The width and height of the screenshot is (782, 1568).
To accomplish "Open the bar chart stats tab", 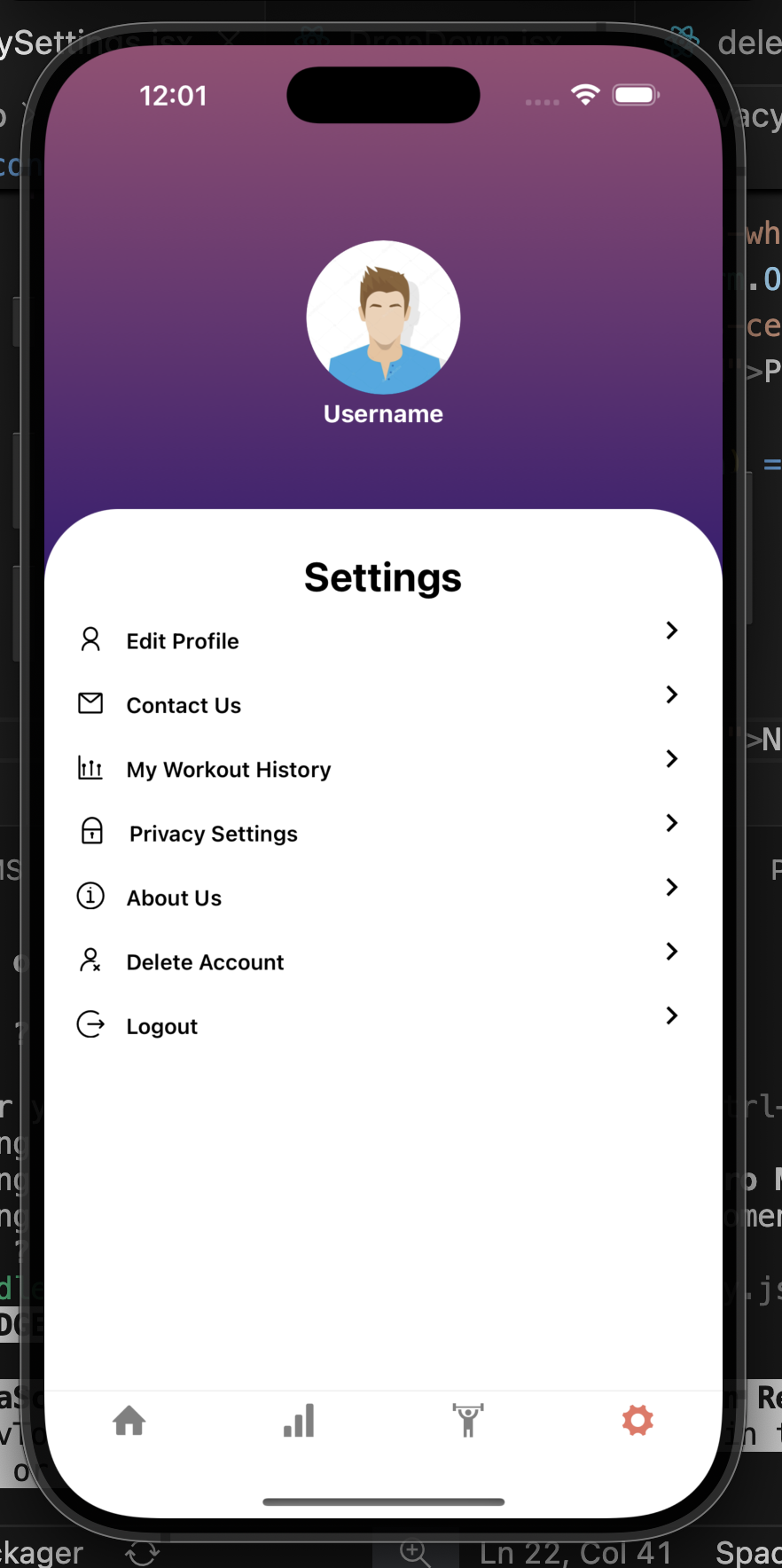I will (299, 1420).
